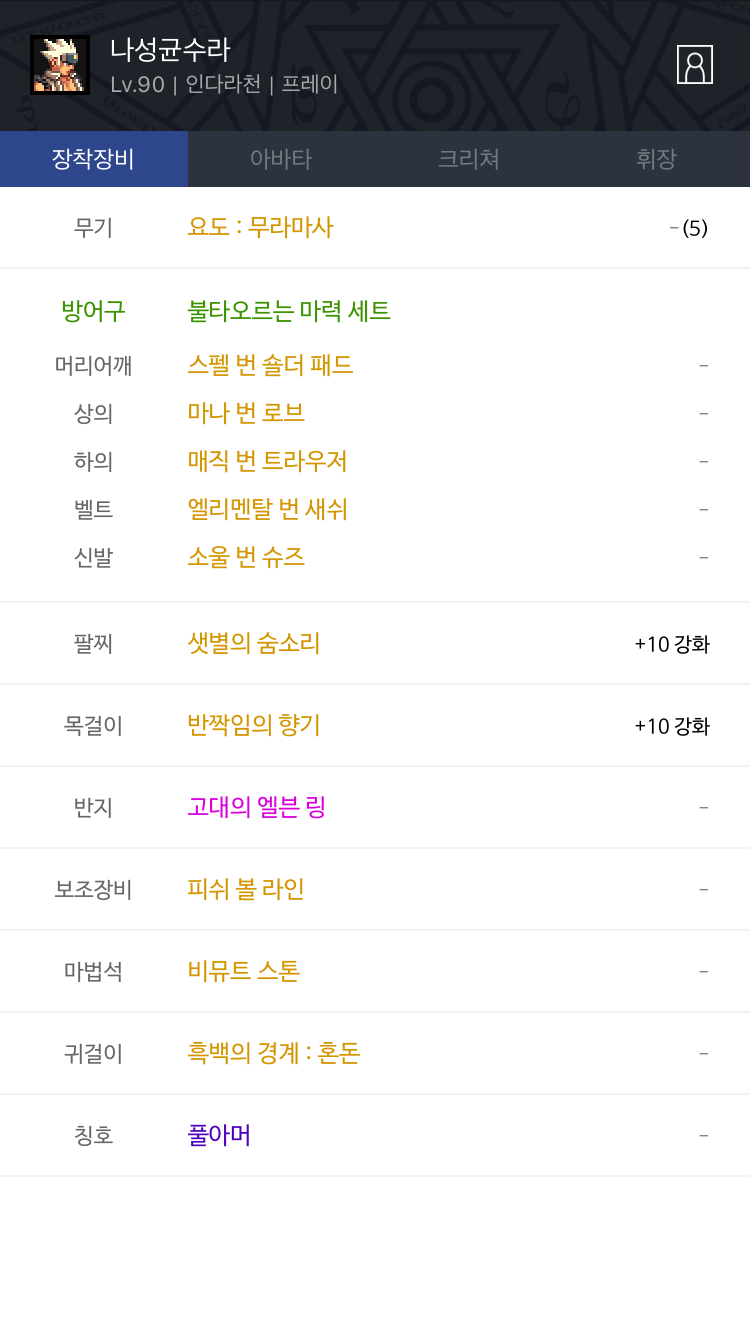
Task: Open 마나 번 로브 details
Action: click(x=246, y=413)
